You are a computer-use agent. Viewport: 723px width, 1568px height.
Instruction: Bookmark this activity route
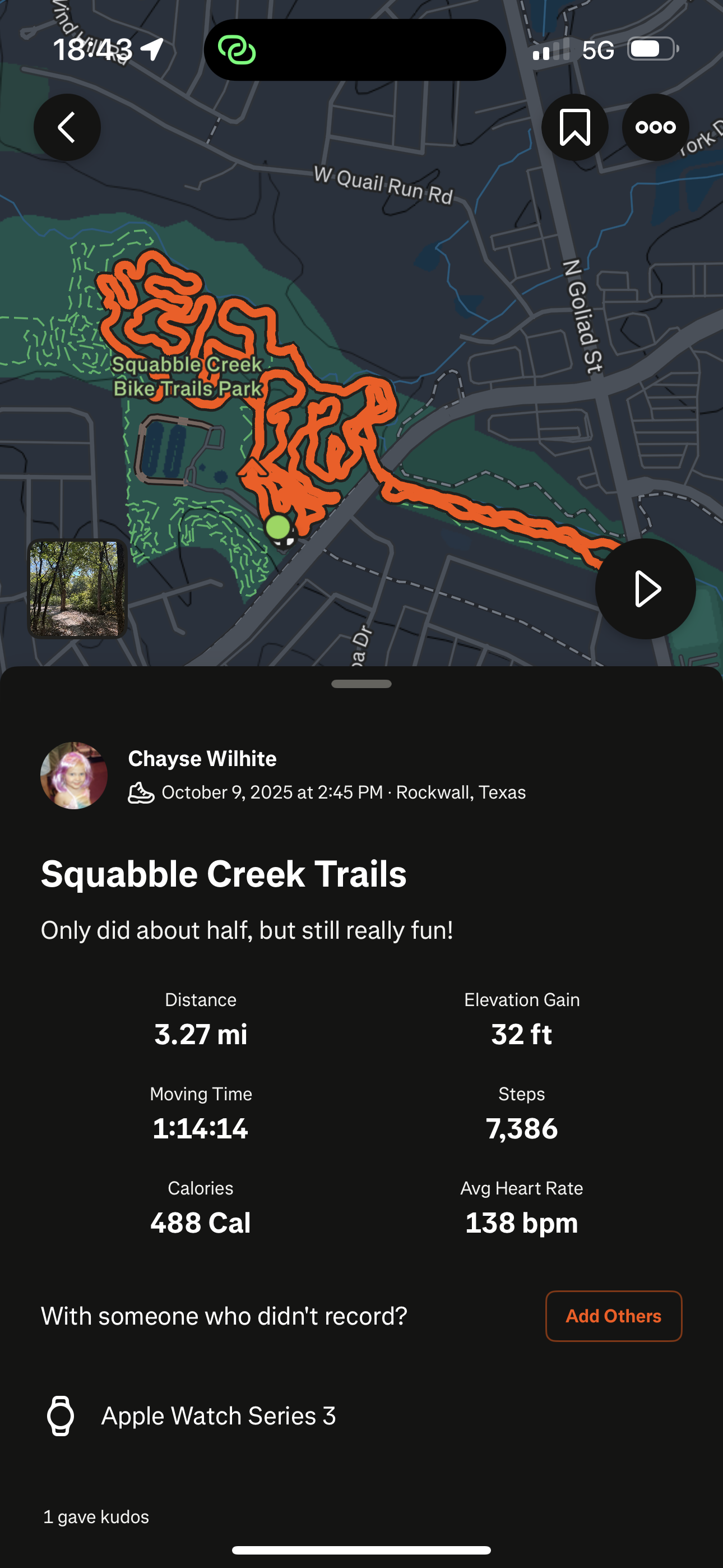[574, 127]
